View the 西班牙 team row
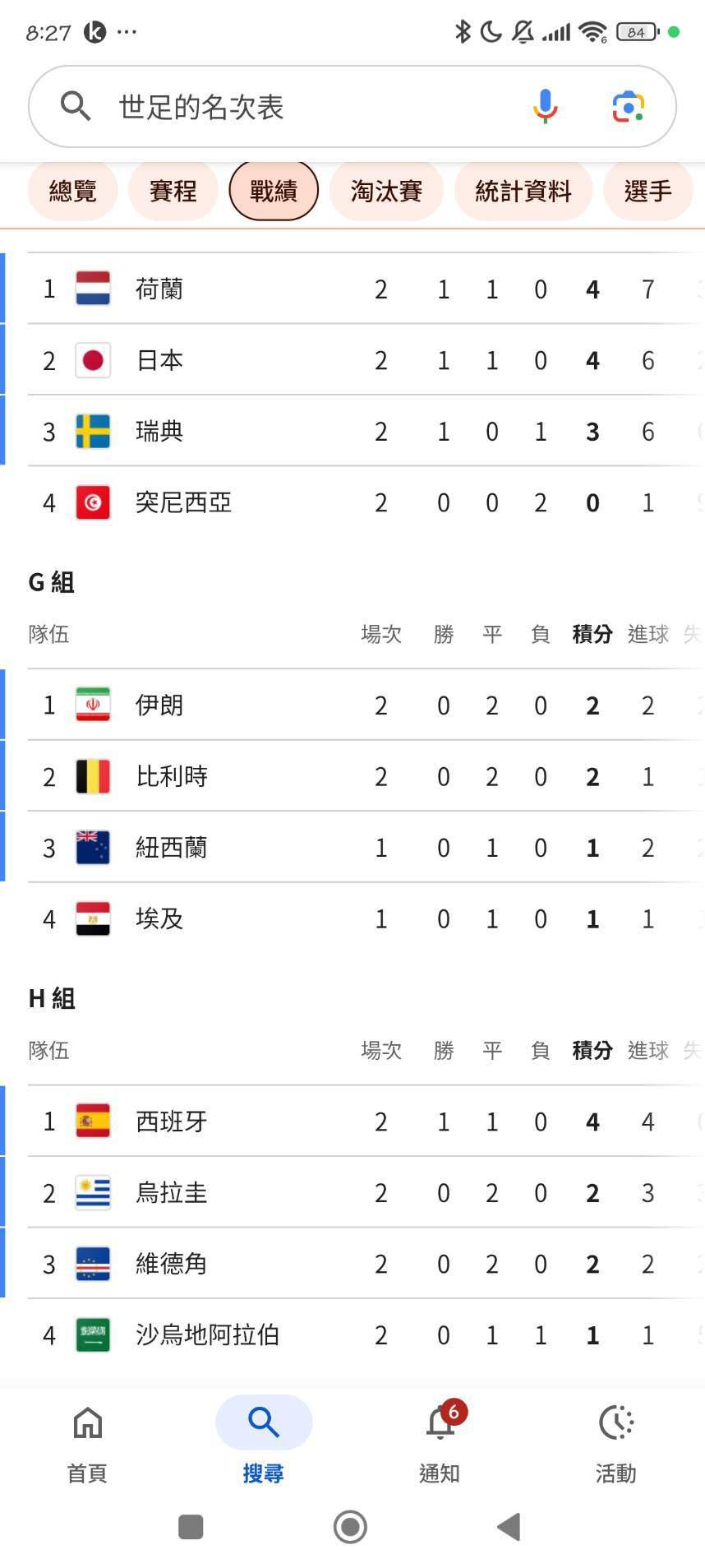This screenshot has height=1568, width=705. click(x=366, y=1122)
